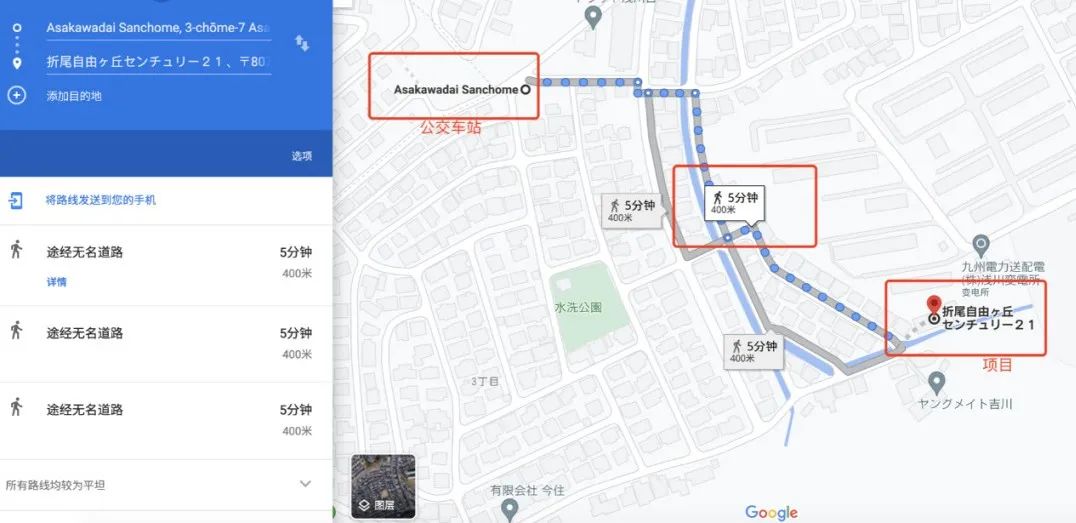Open route 选项
This screenshot has height=523, width=1076.
point(301,156)
